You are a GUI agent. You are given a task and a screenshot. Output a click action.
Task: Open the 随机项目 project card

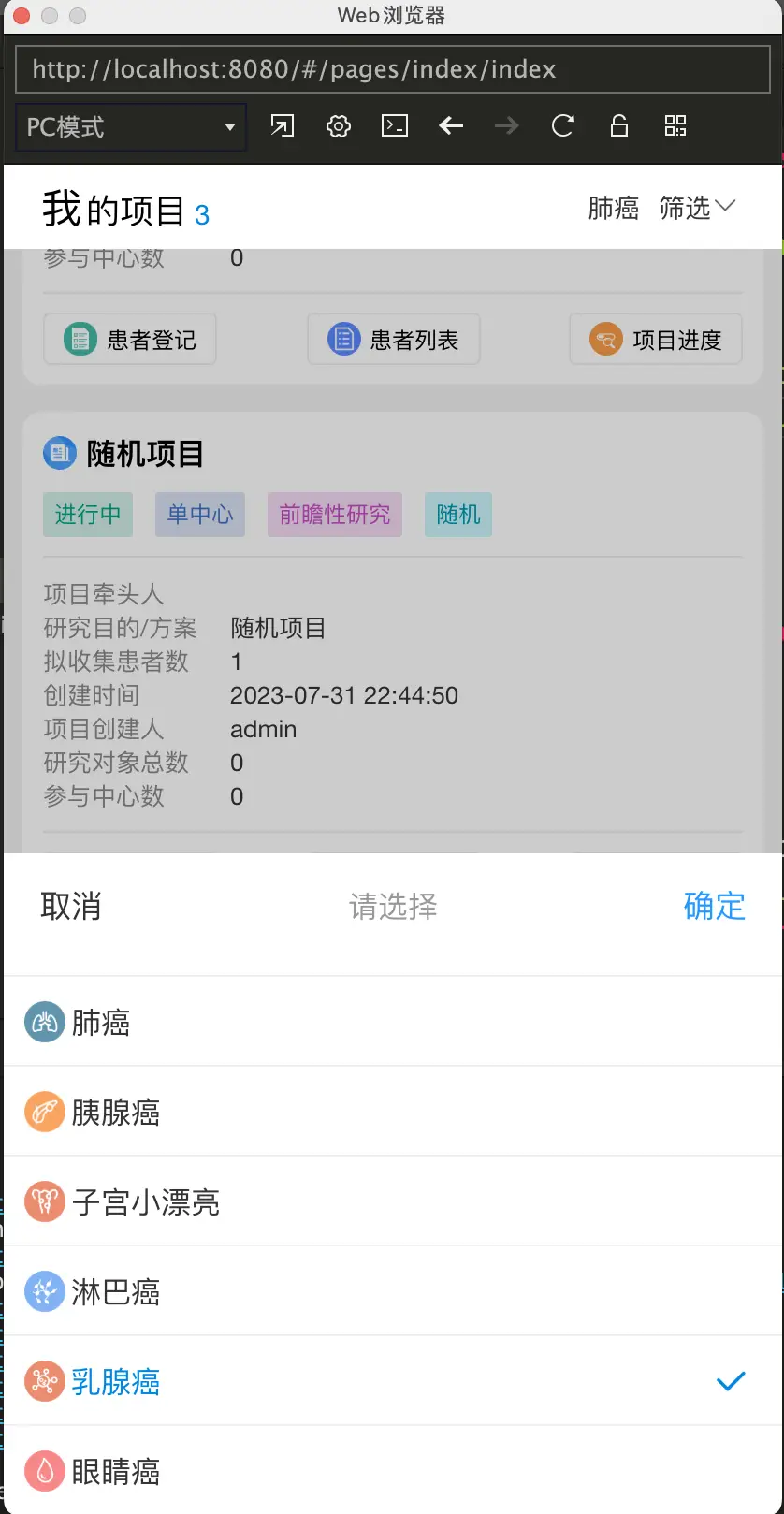pos(145,454)
